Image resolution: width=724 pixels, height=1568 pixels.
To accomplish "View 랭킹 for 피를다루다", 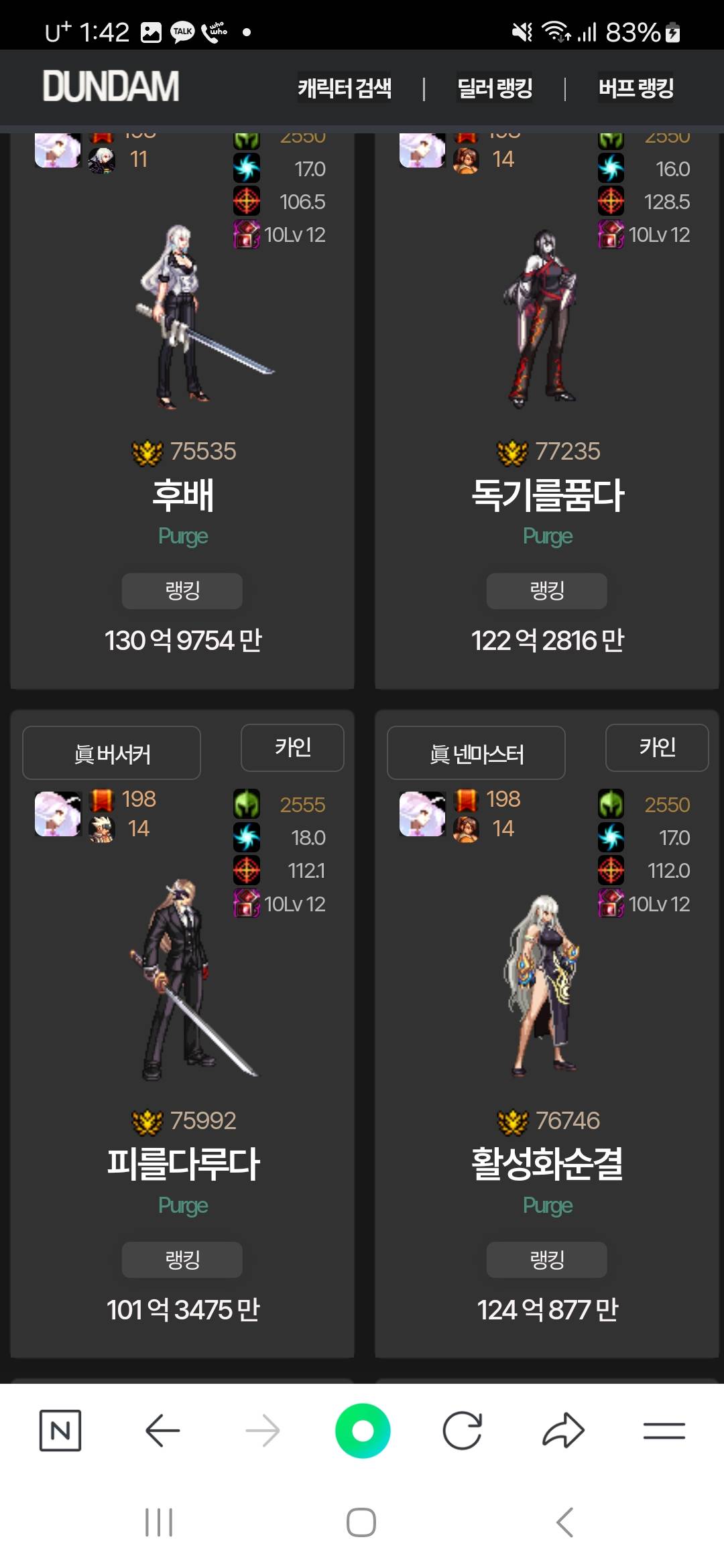I will (x=182, y=1260).
